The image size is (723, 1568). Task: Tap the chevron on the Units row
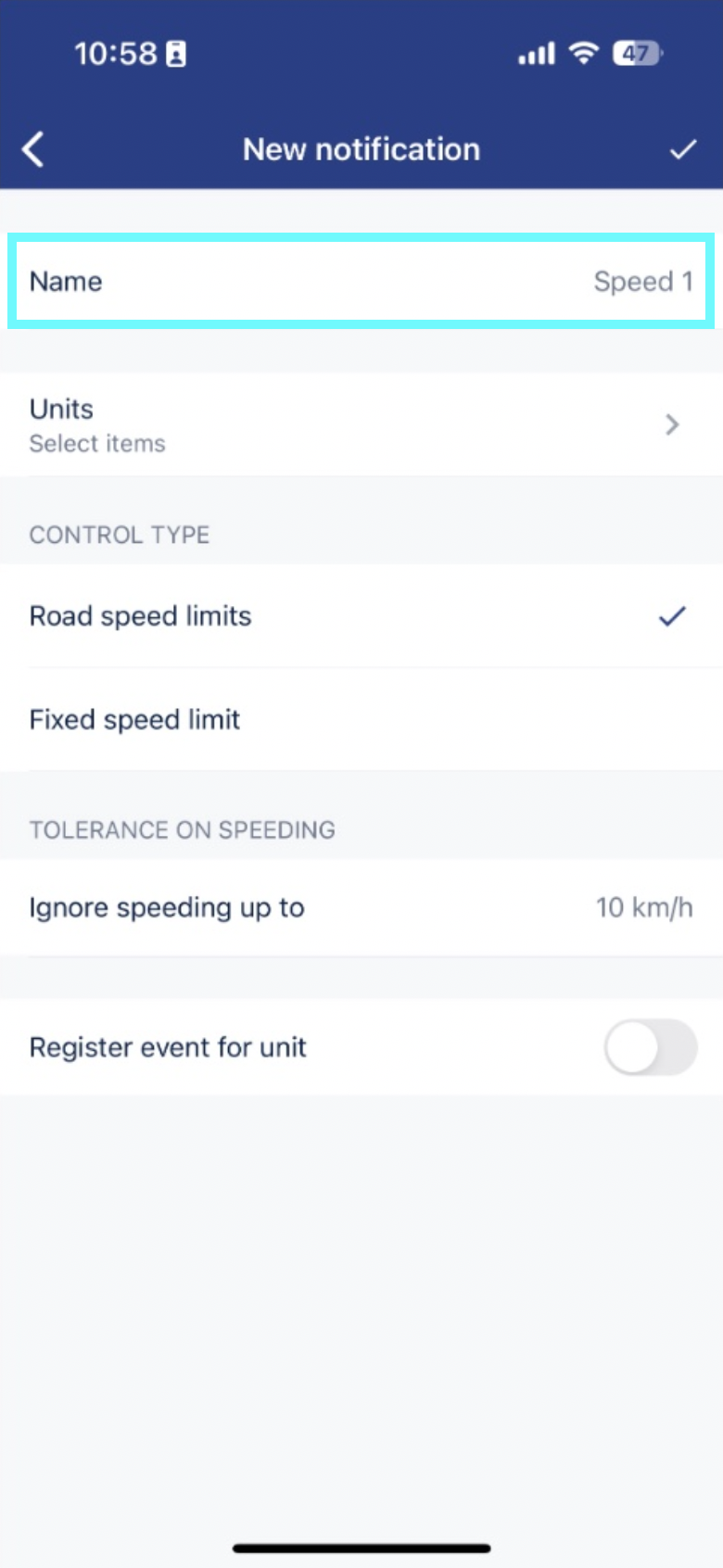click(673, 424)
